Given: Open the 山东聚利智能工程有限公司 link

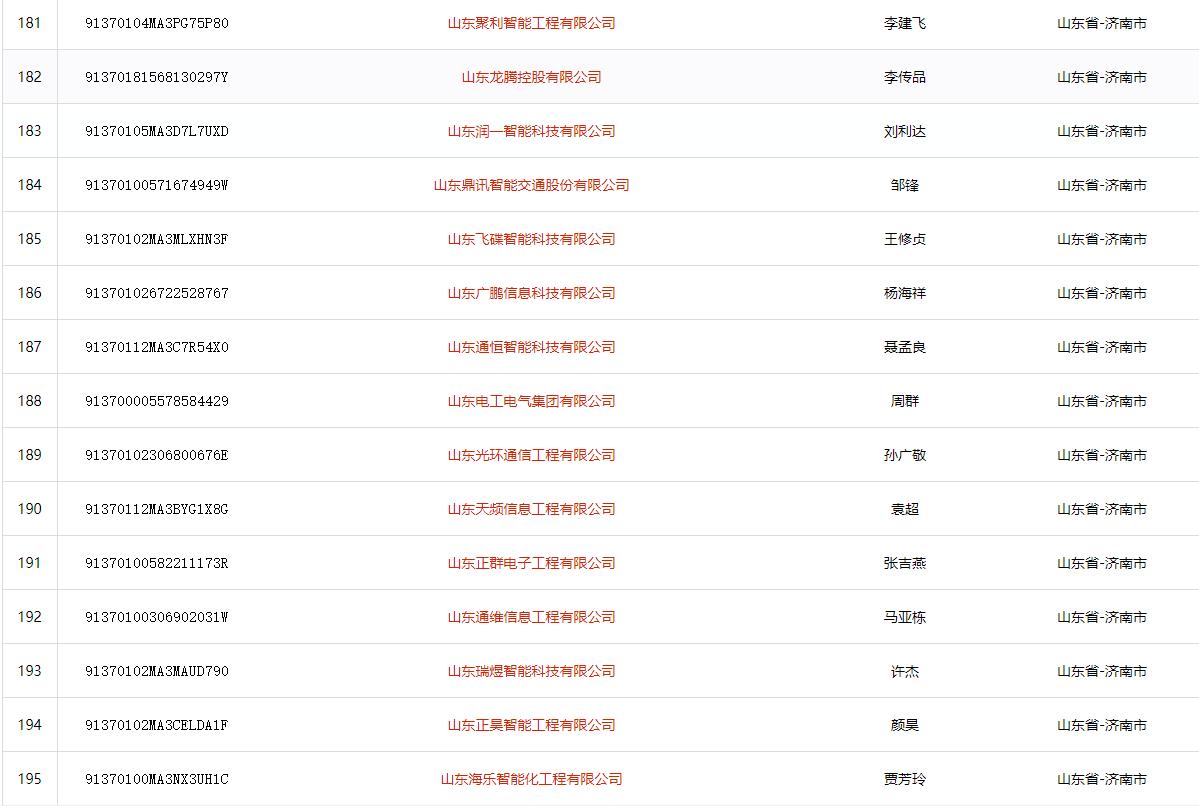Looking at the screenshot, I should click(531, 23).
